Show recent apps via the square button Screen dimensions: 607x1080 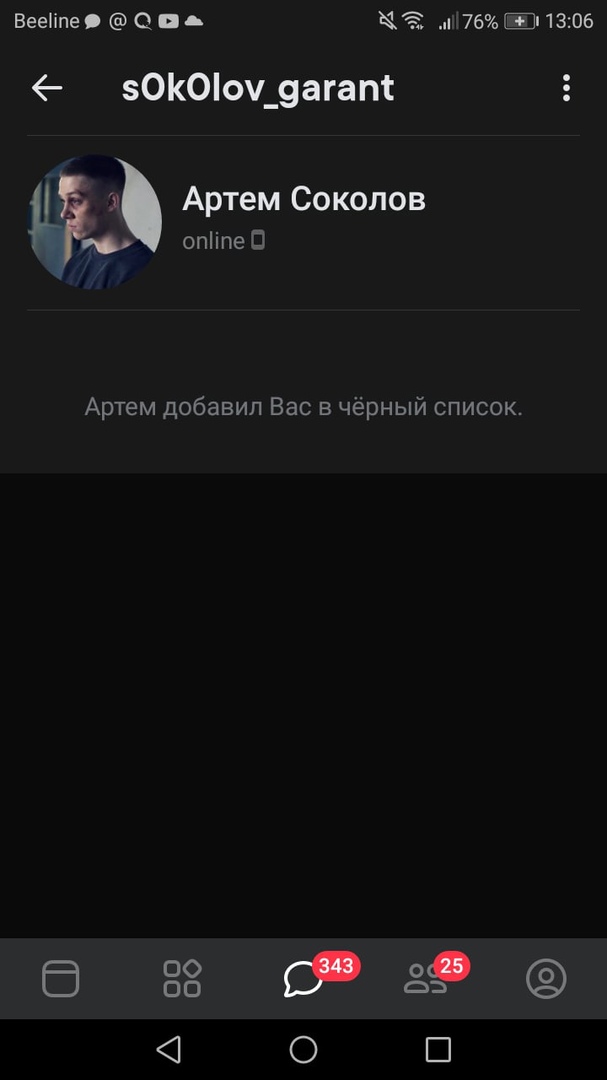[x=438, y=1049]
